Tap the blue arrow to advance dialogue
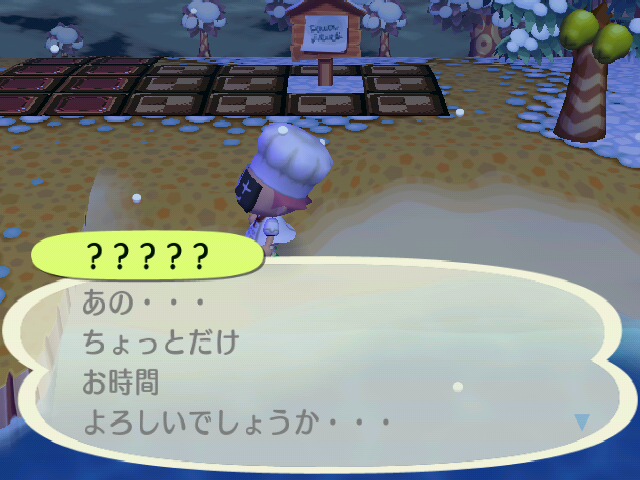 582,422
